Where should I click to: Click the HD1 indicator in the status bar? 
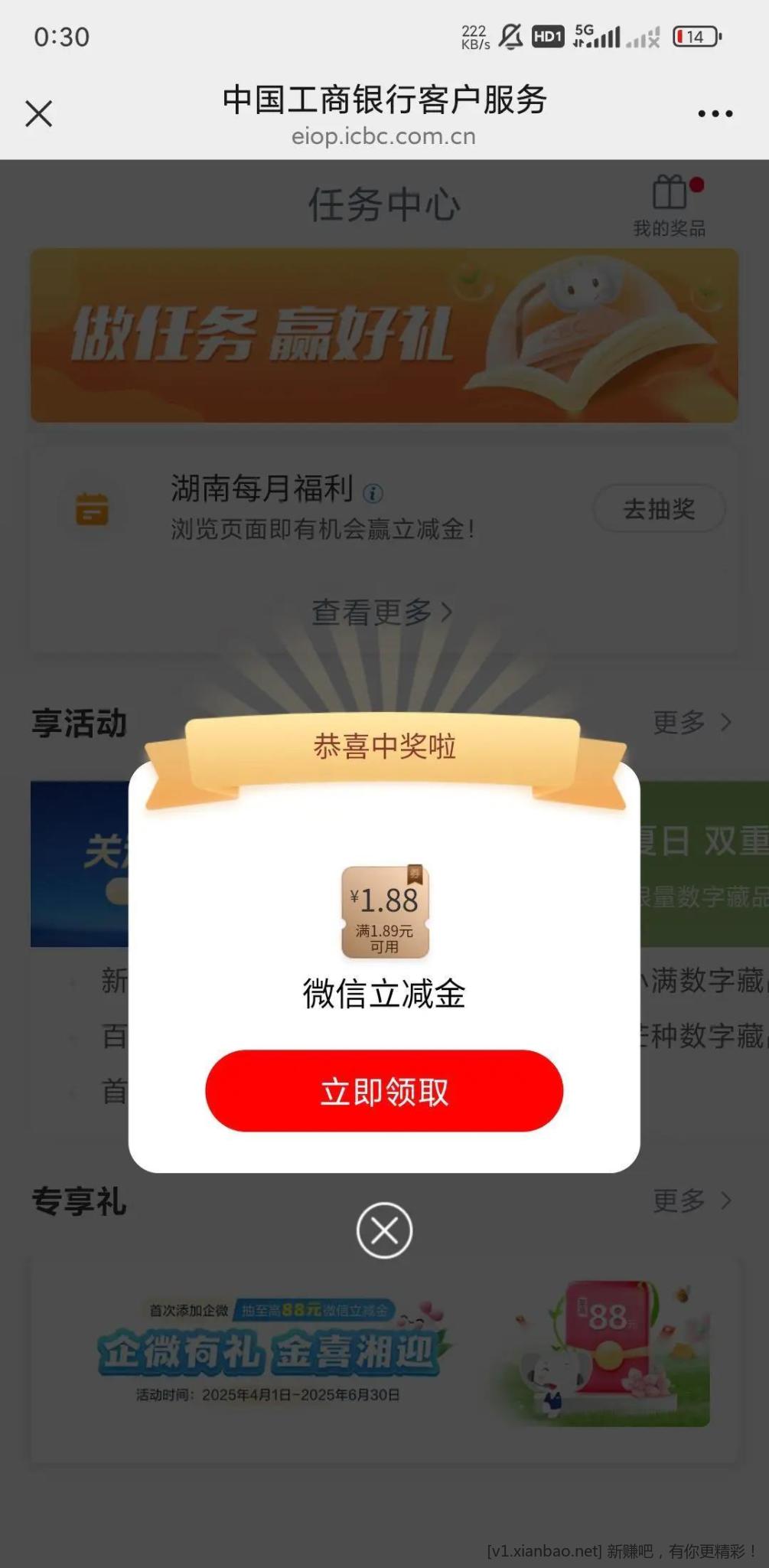tap(549, 34)
